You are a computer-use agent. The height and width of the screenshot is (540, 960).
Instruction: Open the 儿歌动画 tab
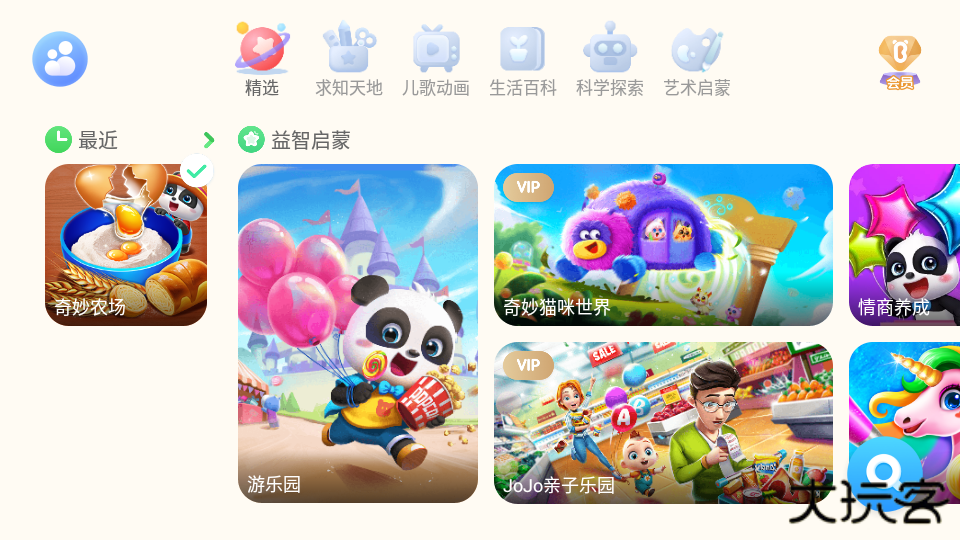(436, 60)
